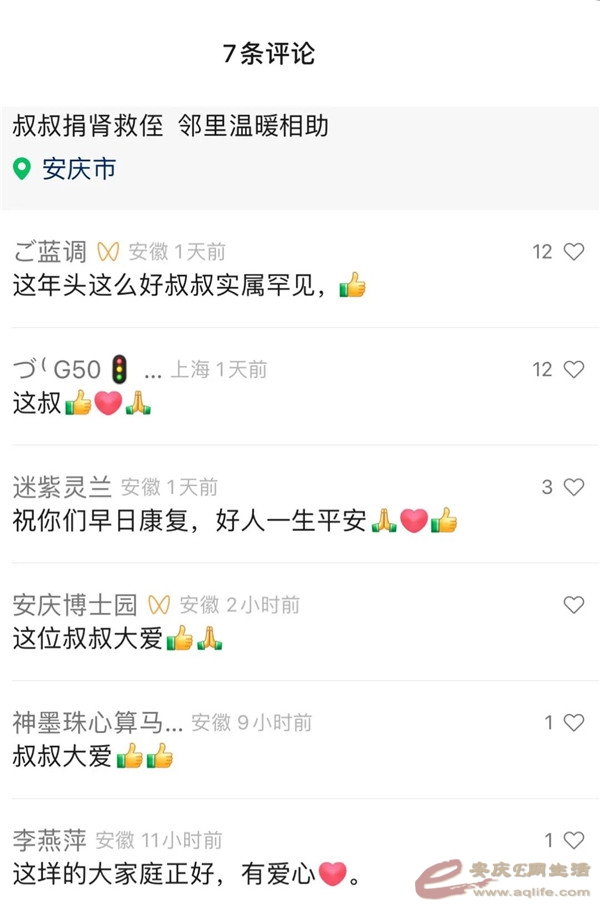Like the comment by ご蓝调
Screen dimensions: 600x905
(574, 252)
